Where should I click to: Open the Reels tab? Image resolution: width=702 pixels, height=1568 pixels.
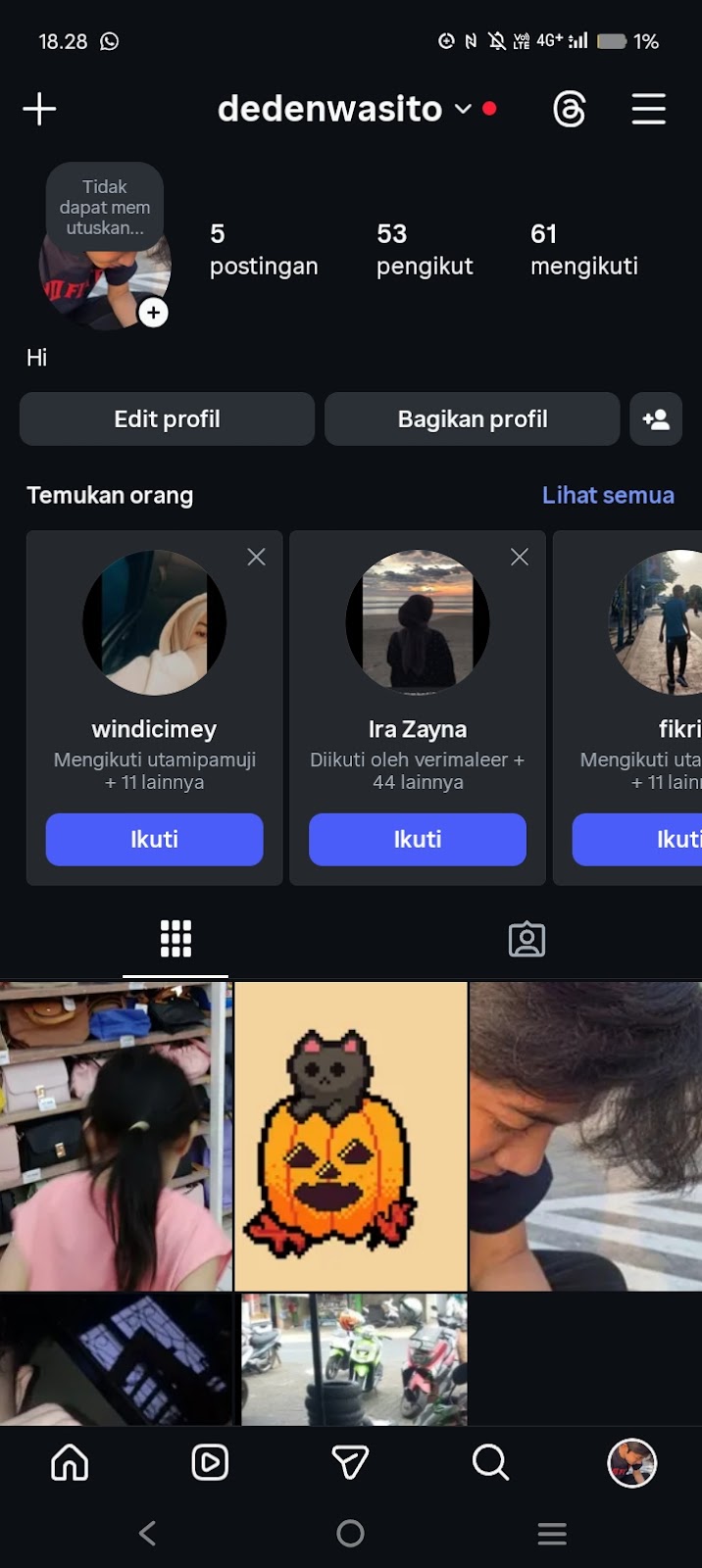pyautogui.click(x=210, y=1463)
